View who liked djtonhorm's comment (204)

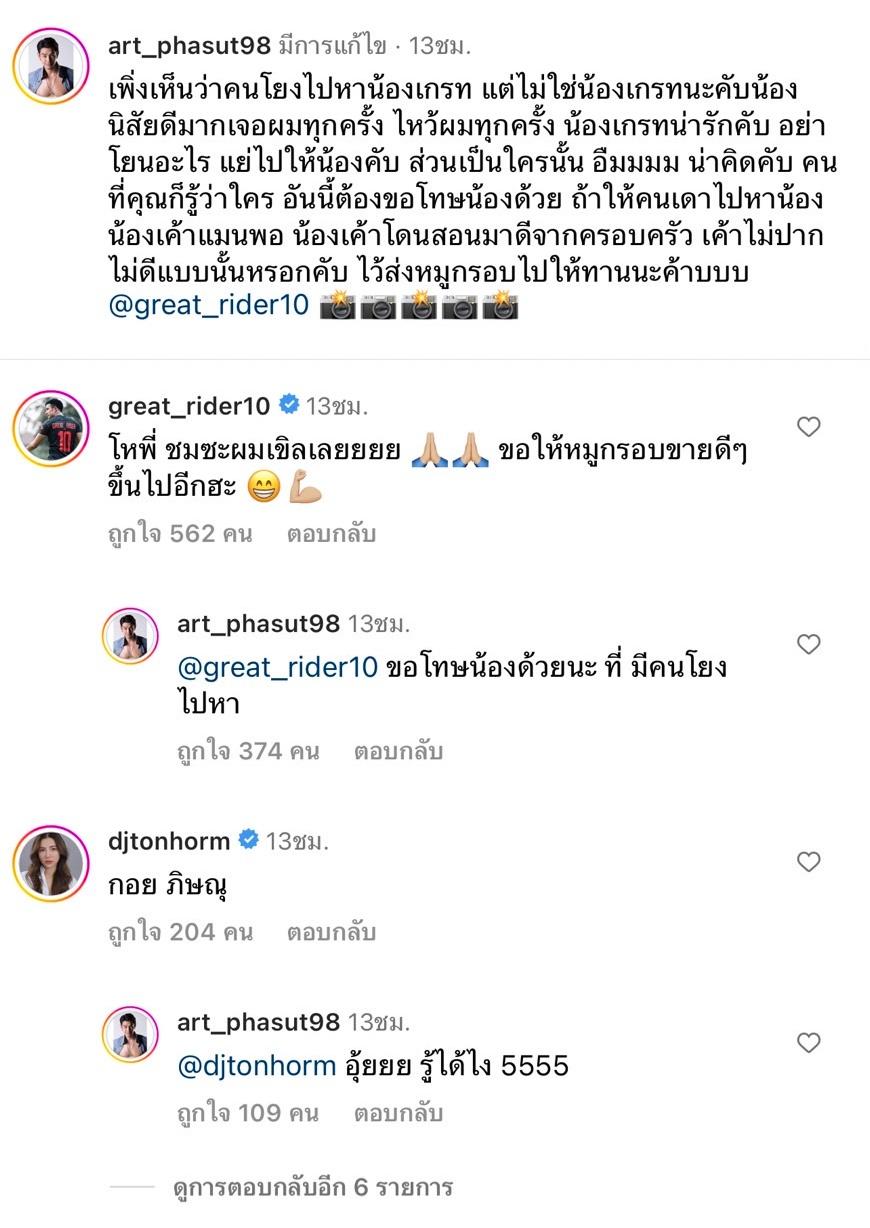pos(180,932)
